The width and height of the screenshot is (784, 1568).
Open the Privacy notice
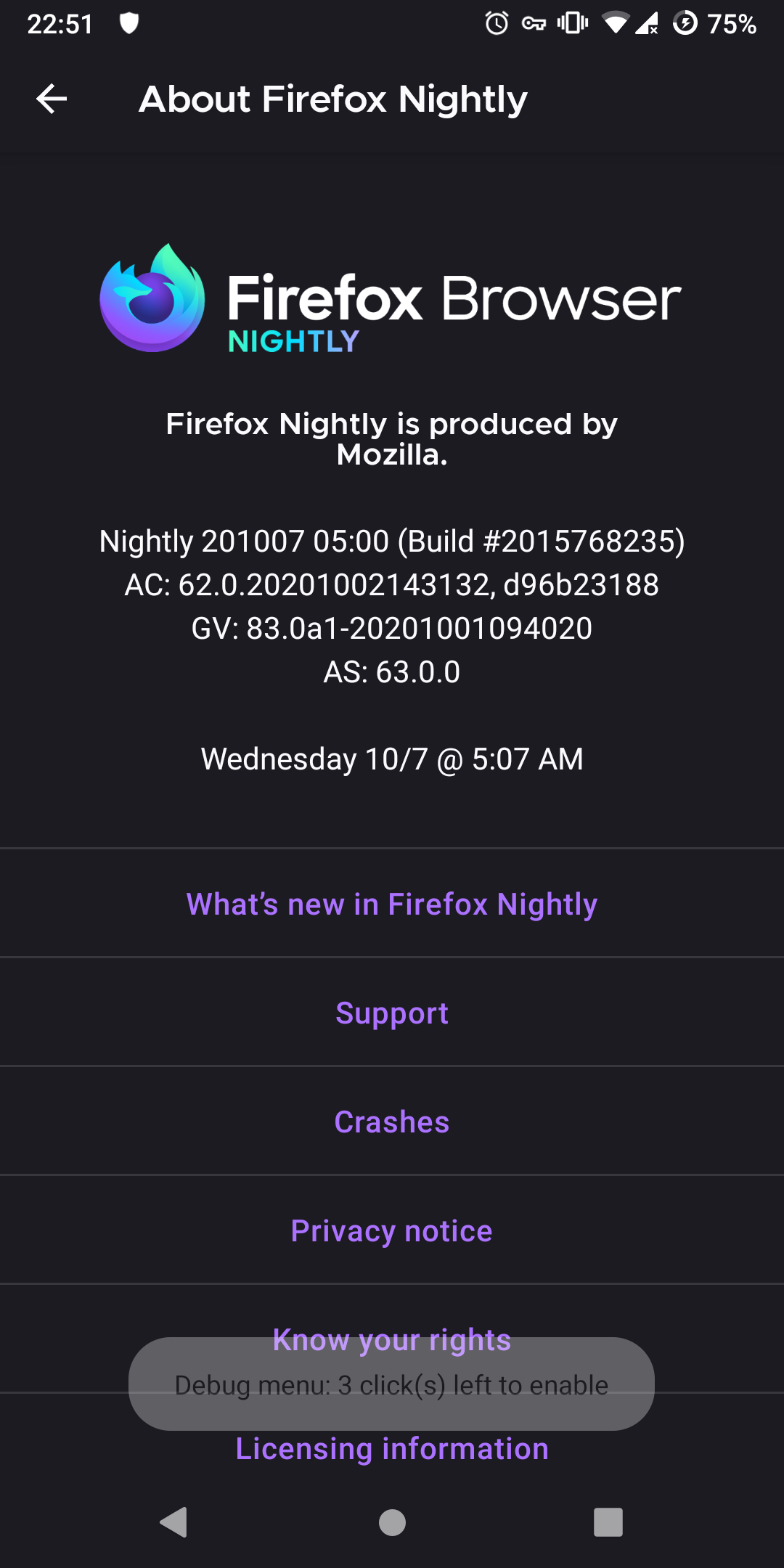[392, 1230]
